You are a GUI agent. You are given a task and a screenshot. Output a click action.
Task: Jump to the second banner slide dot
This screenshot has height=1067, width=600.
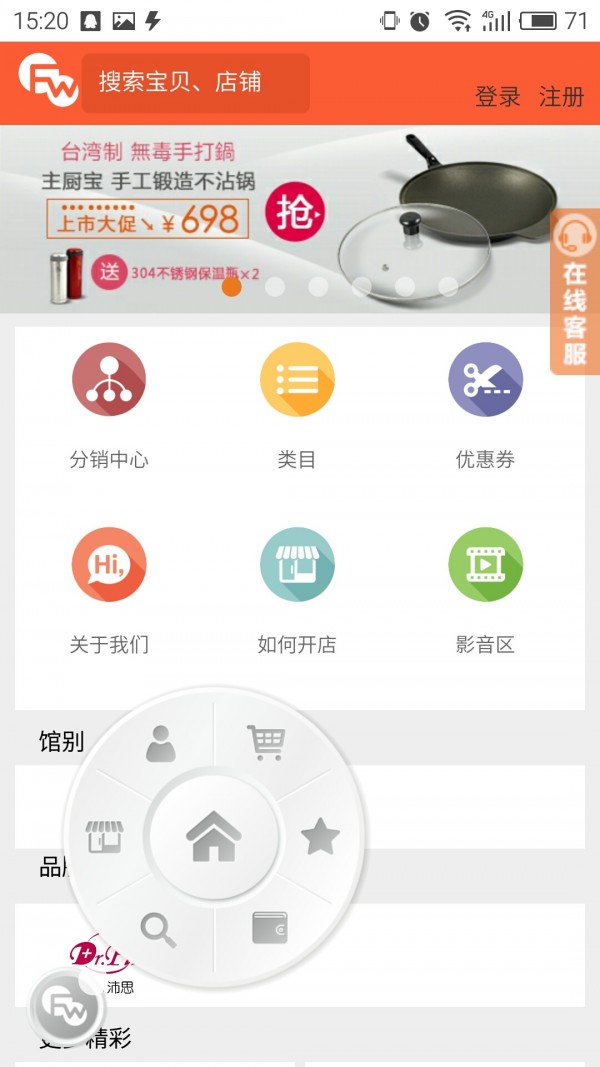tap(275, 287)
